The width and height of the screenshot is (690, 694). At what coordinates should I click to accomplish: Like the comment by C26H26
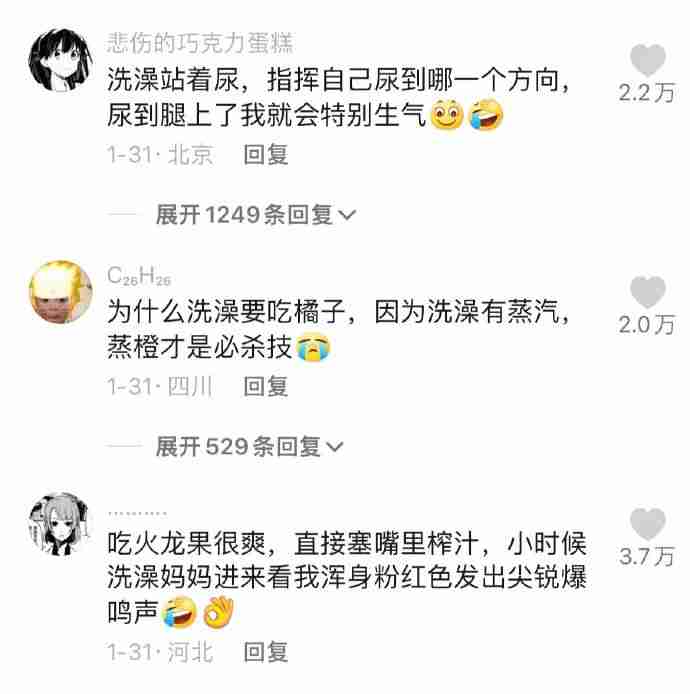(x=648, y=294)
